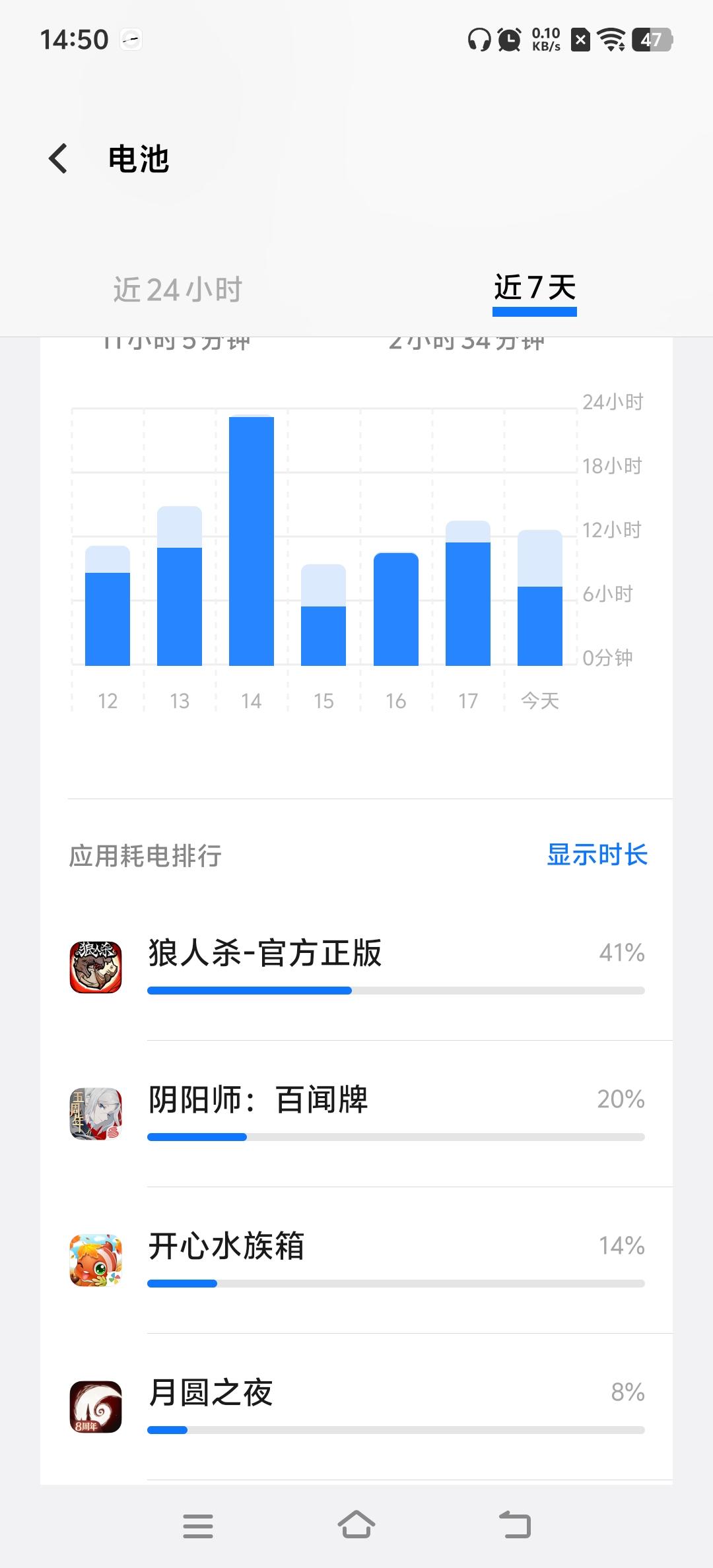Tap the 今天 column in the chart
This screenshot has height=1568, width=713.
pyautogui.click(x=540, y=594)
